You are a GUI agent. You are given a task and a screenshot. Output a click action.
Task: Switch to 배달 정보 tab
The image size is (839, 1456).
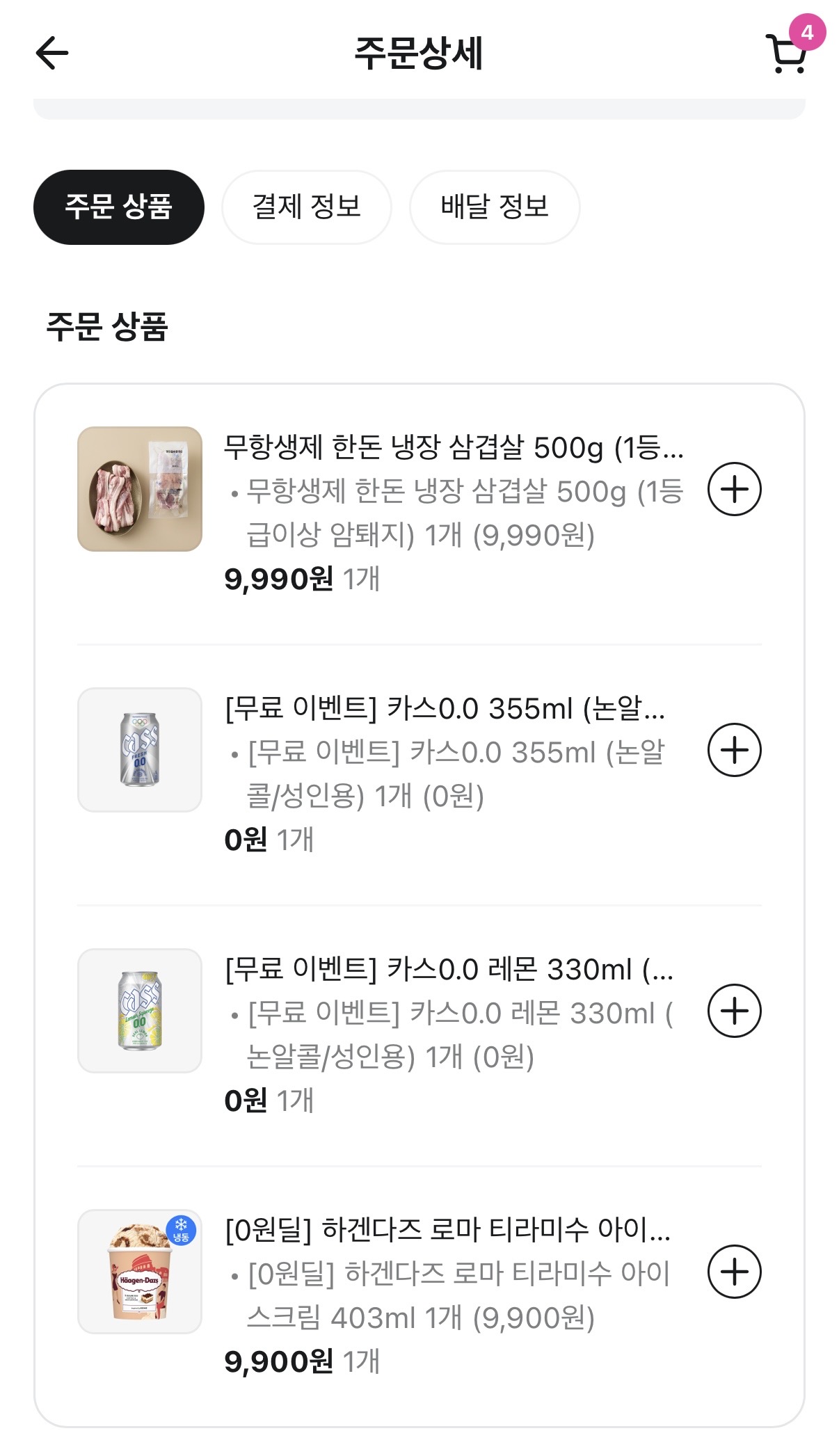point(495,207)
